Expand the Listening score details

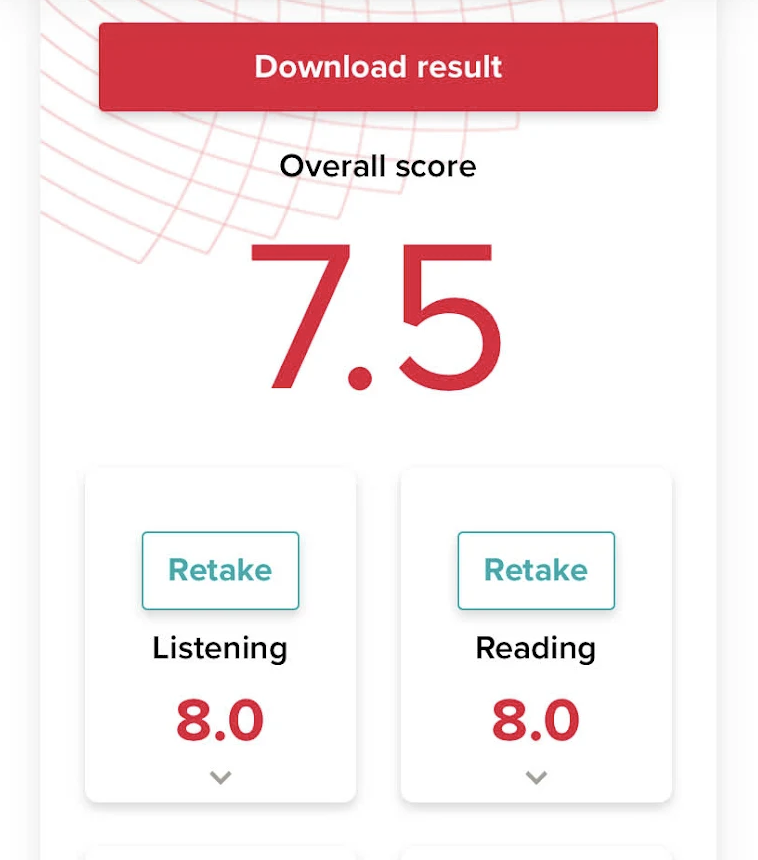coord(220,777)
